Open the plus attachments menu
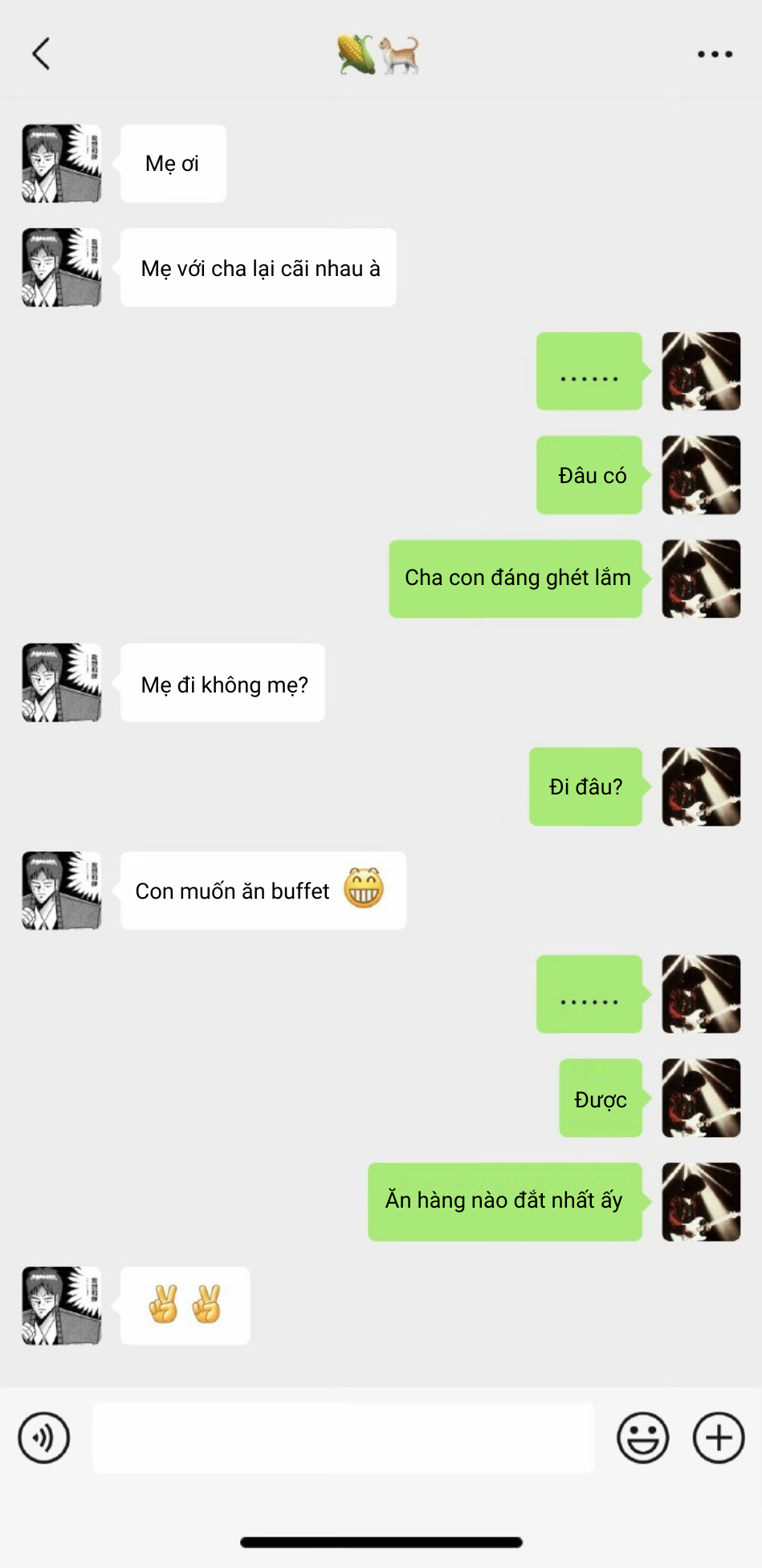The width and height of the screenshot is (762, 1568). tap(718, 1437)
